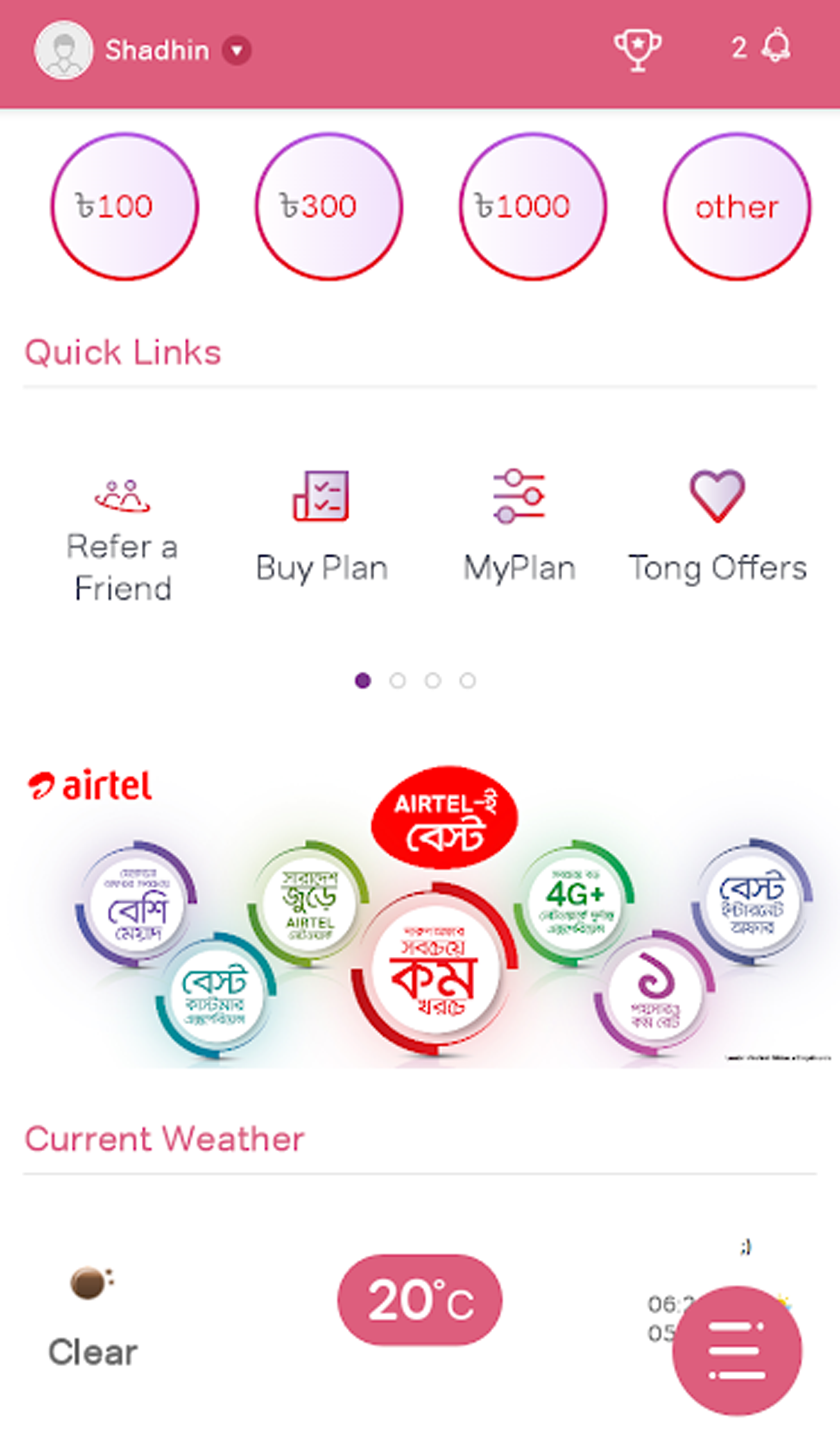
Task: Tap the Shadhin profile avatar
Action: (63, 51)
